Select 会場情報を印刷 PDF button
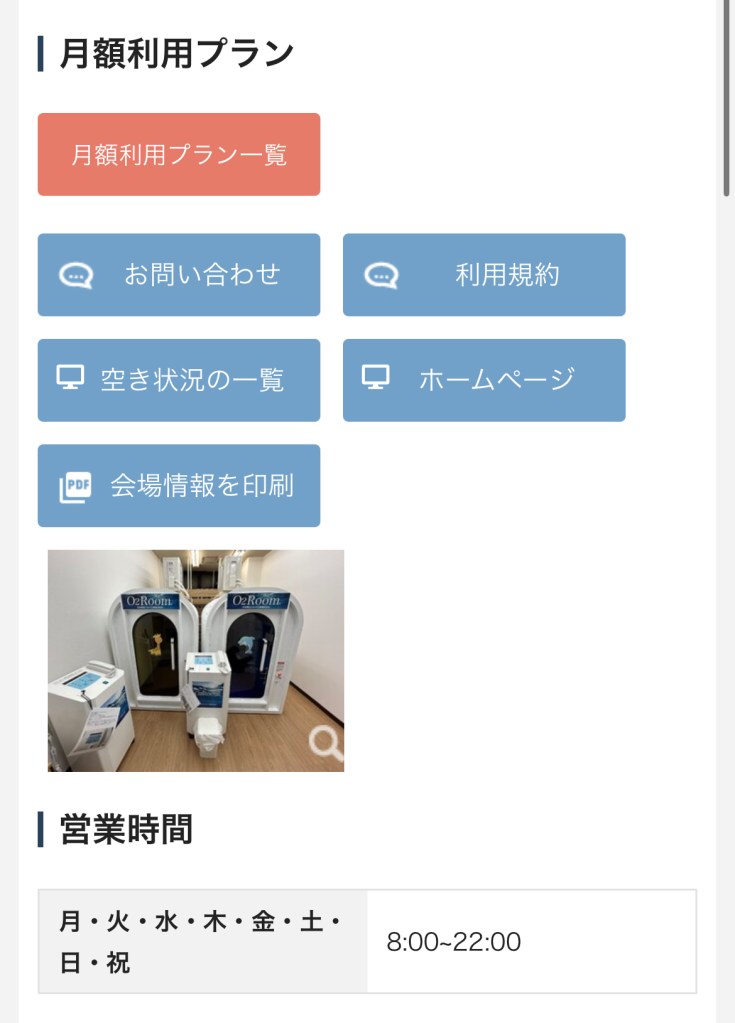735x1023 pixels. [179, 486]
